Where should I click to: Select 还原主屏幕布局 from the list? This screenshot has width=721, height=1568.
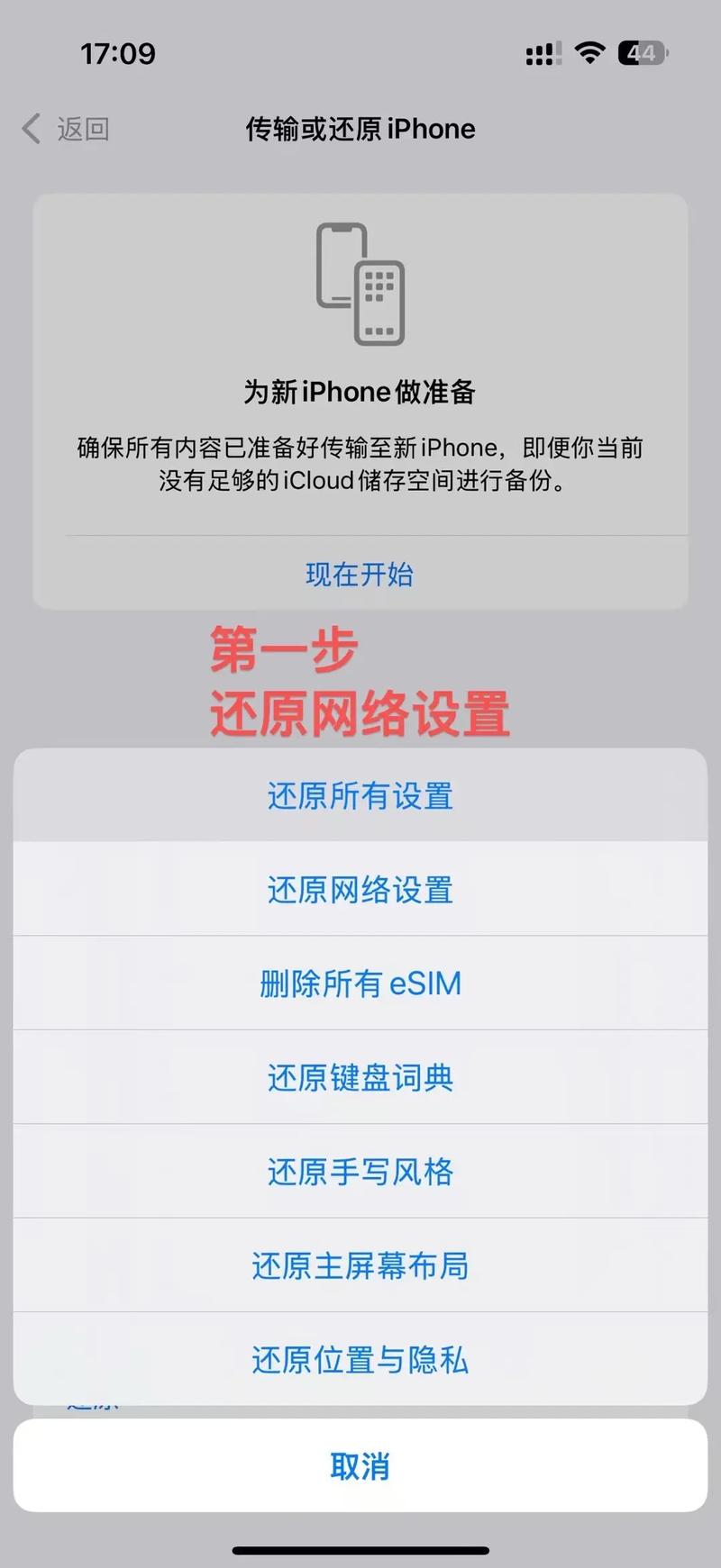pos(359,1265)
